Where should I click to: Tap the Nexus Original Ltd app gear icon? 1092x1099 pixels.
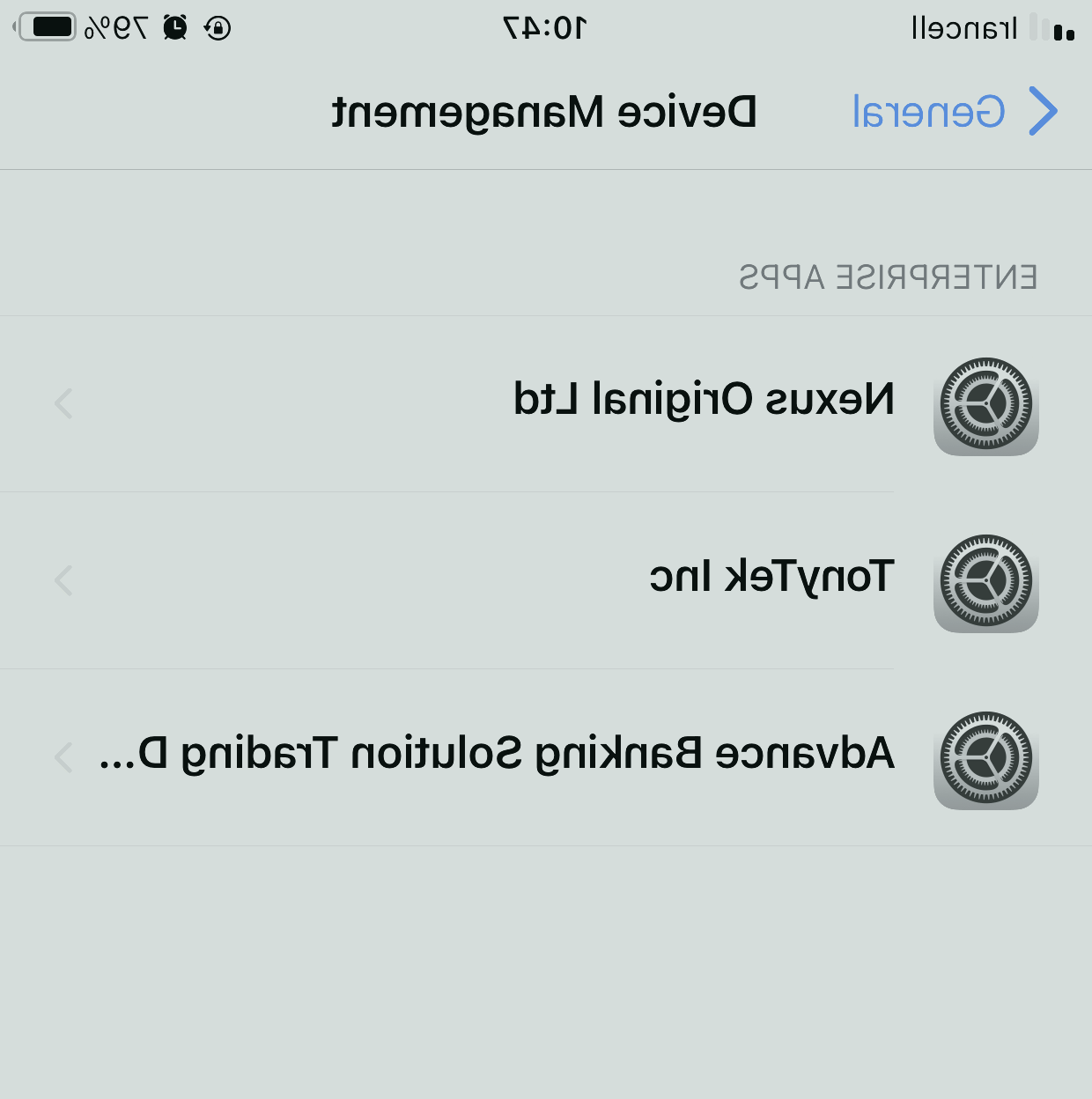tap(985, 407)
